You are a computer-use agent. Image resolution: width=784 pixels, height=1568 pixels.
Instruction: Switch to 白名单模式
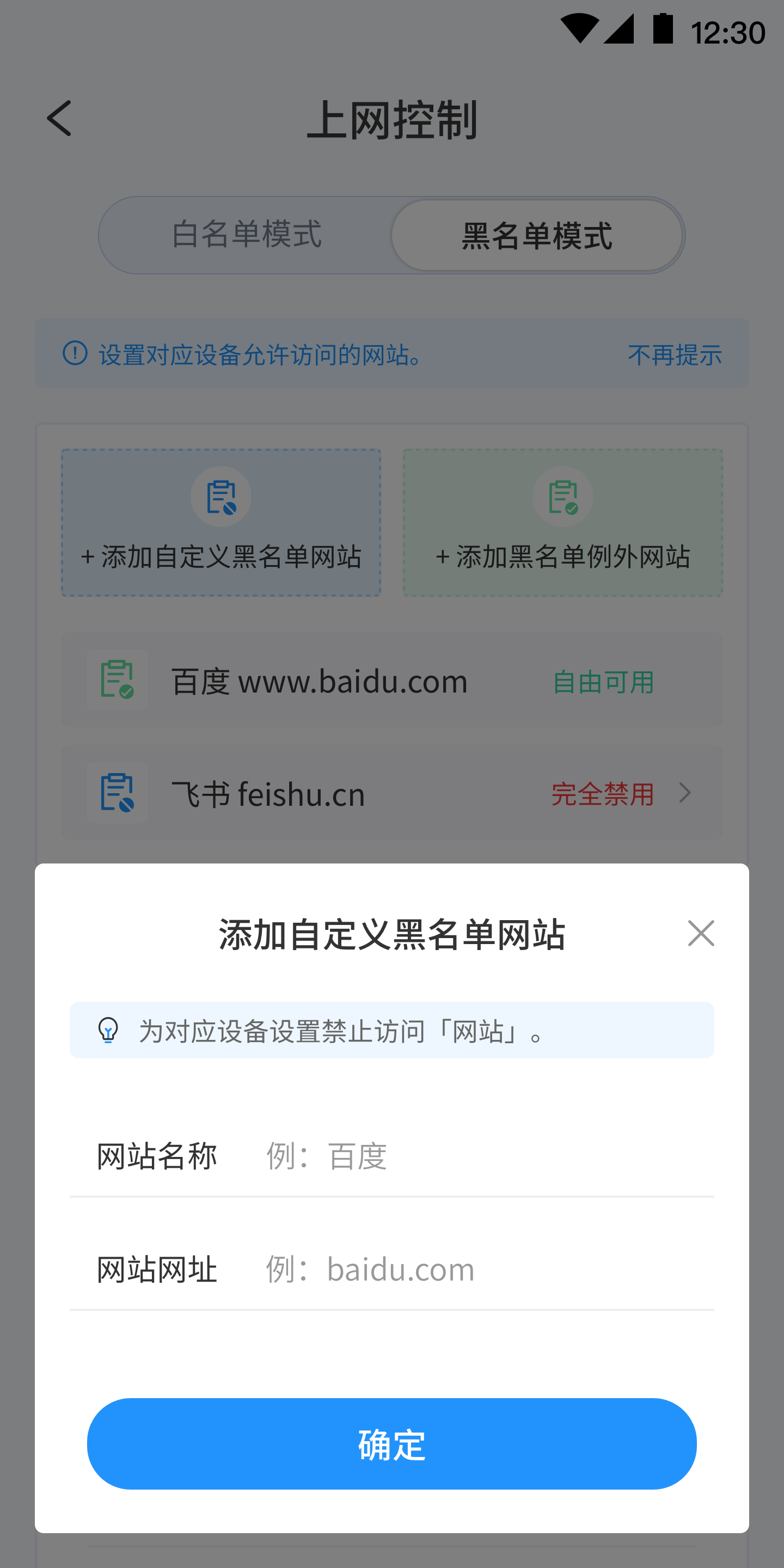(x=246, y=235)
